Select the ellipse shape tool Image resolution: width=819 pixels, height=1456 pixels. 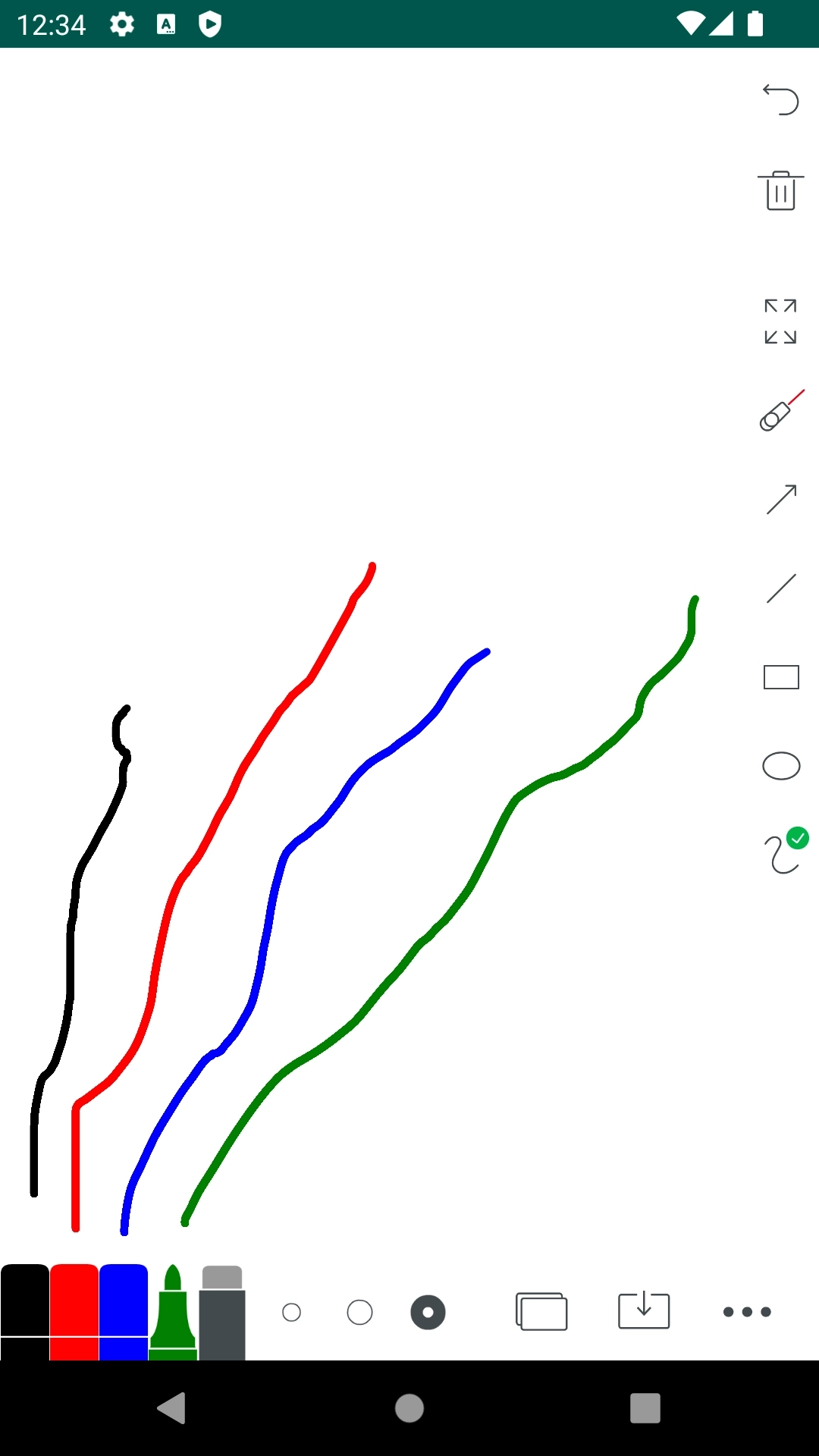point(780,766)
